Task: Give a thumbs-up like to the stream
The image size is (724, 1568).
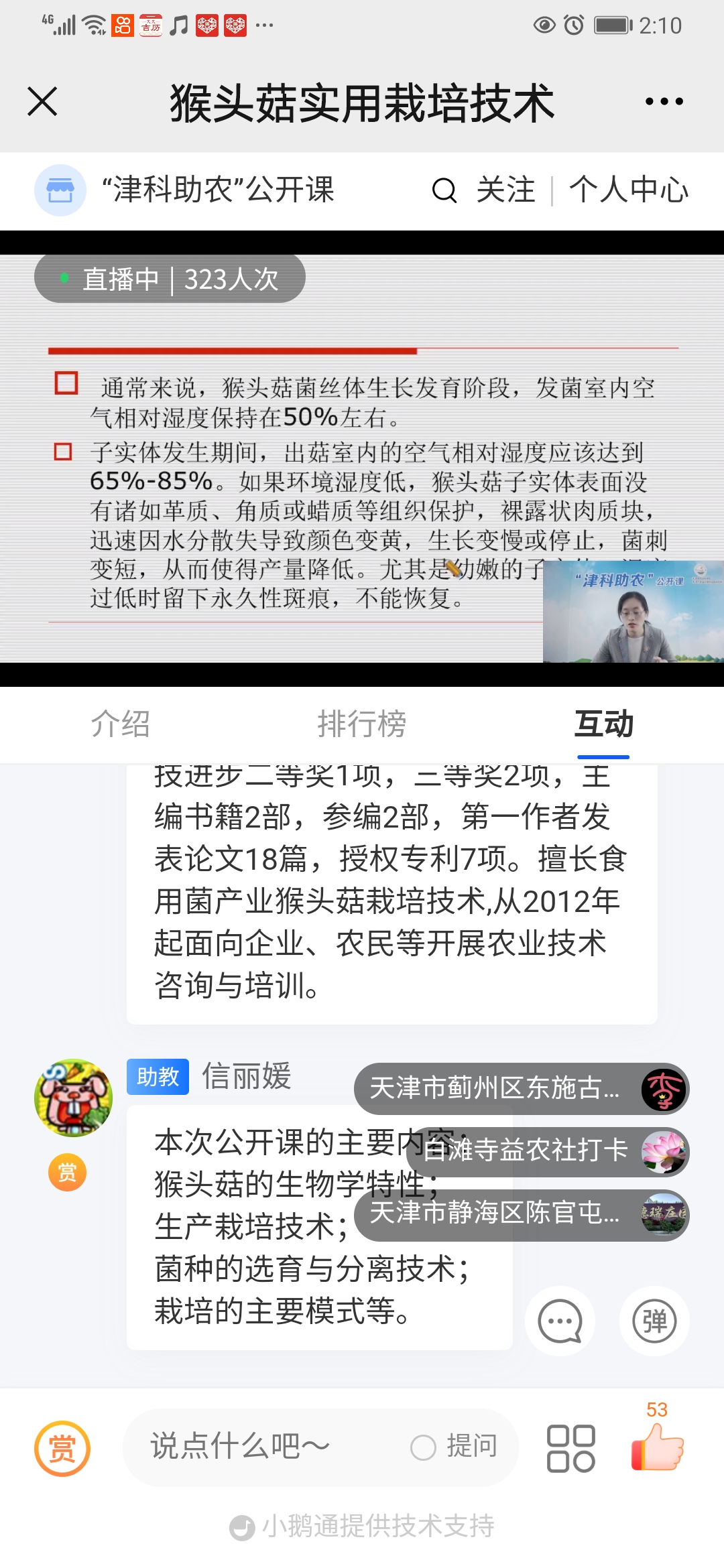Action: tap(657, 1447)
